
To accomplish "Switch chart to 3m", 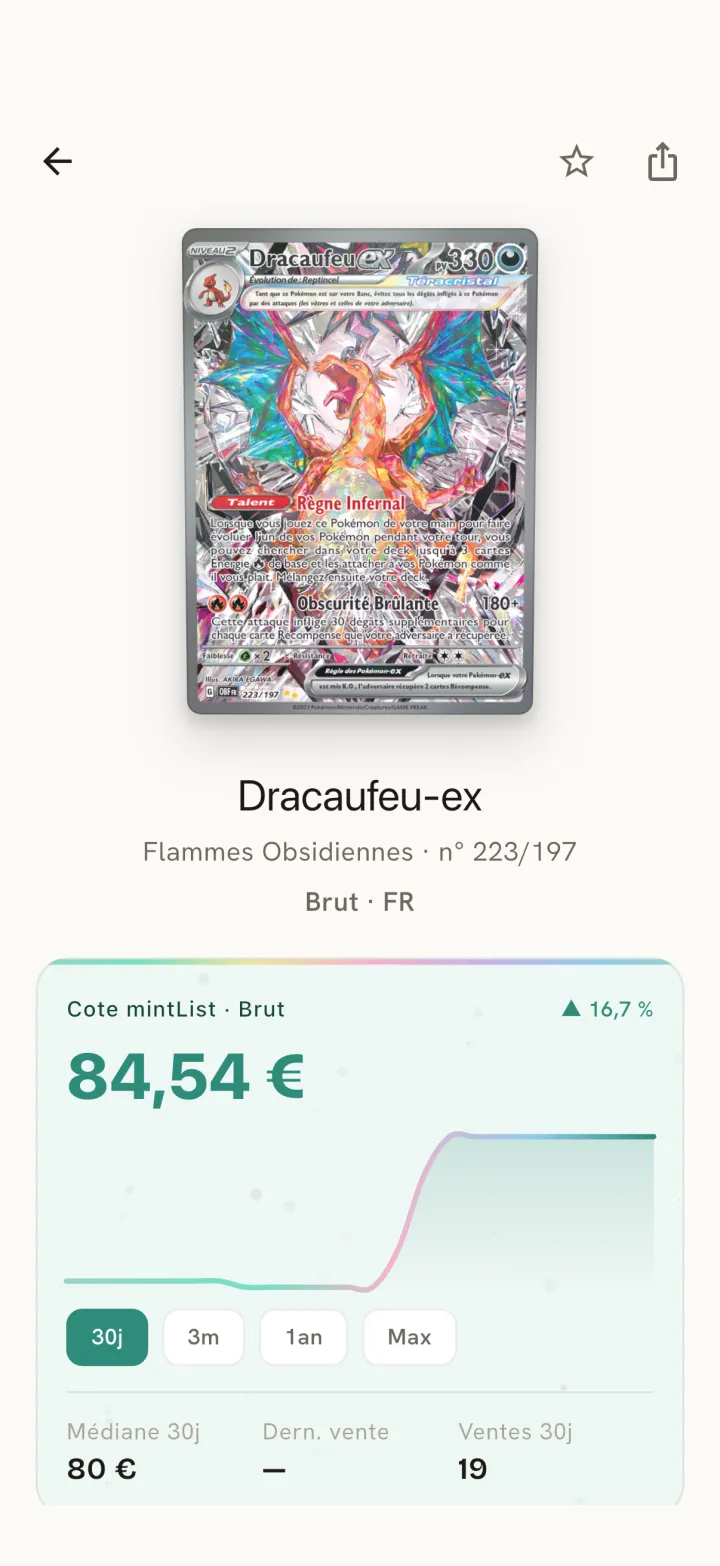I will tap(204, 1337).
